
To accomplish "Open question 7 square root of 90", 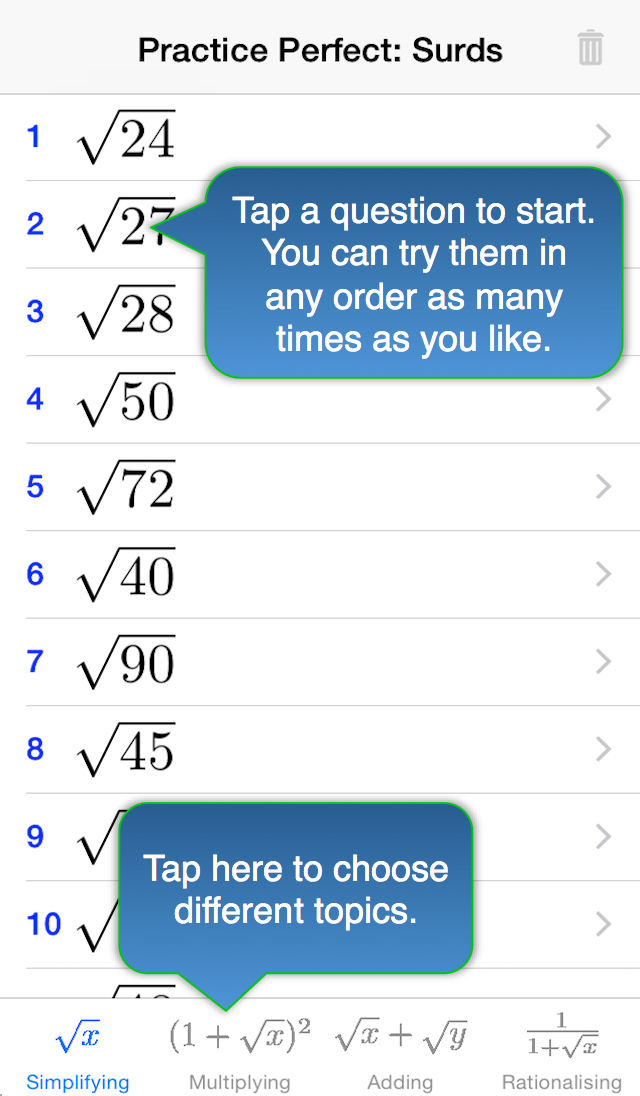I will coord(320,662).
